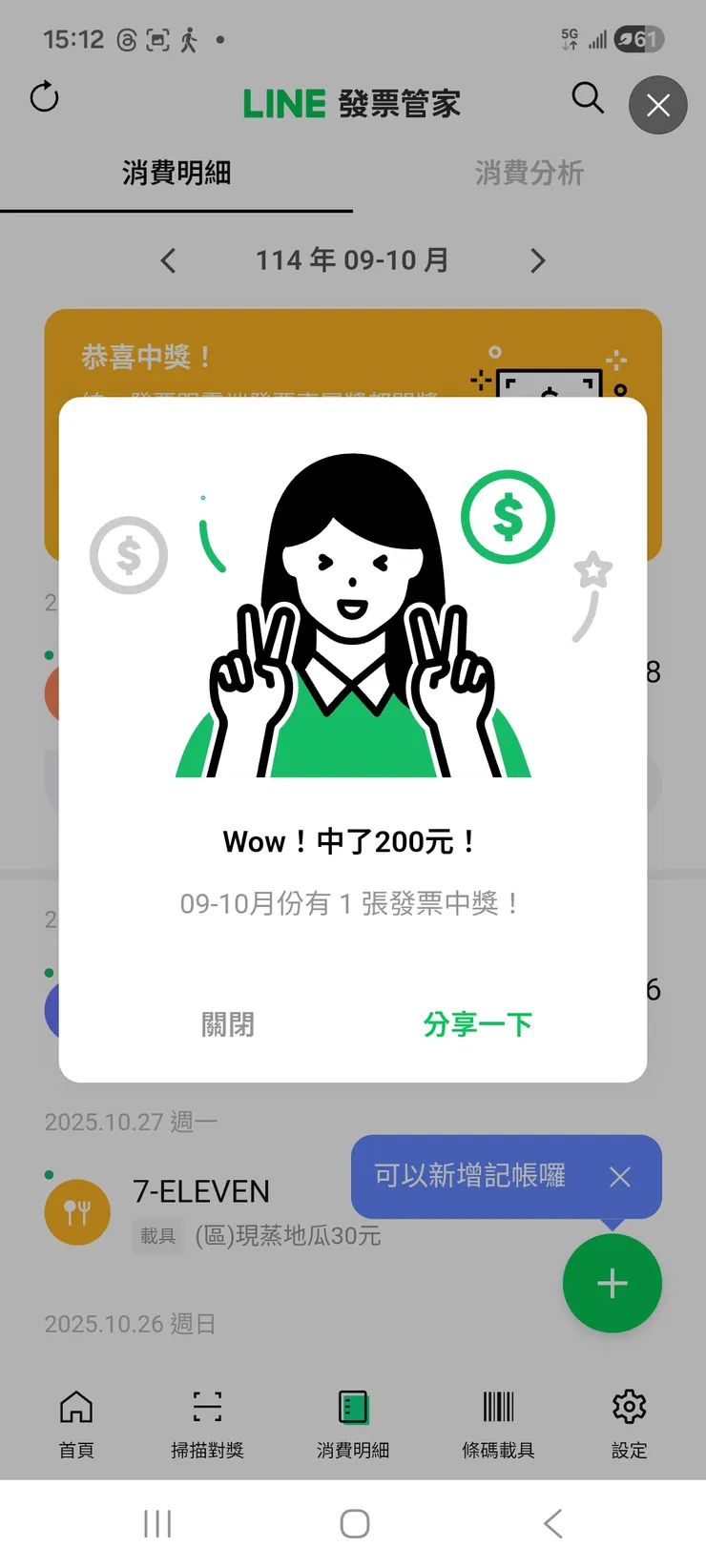
Task: Tap the 7-ELEVEN meal category icon
Action: tap(77, 1212)
